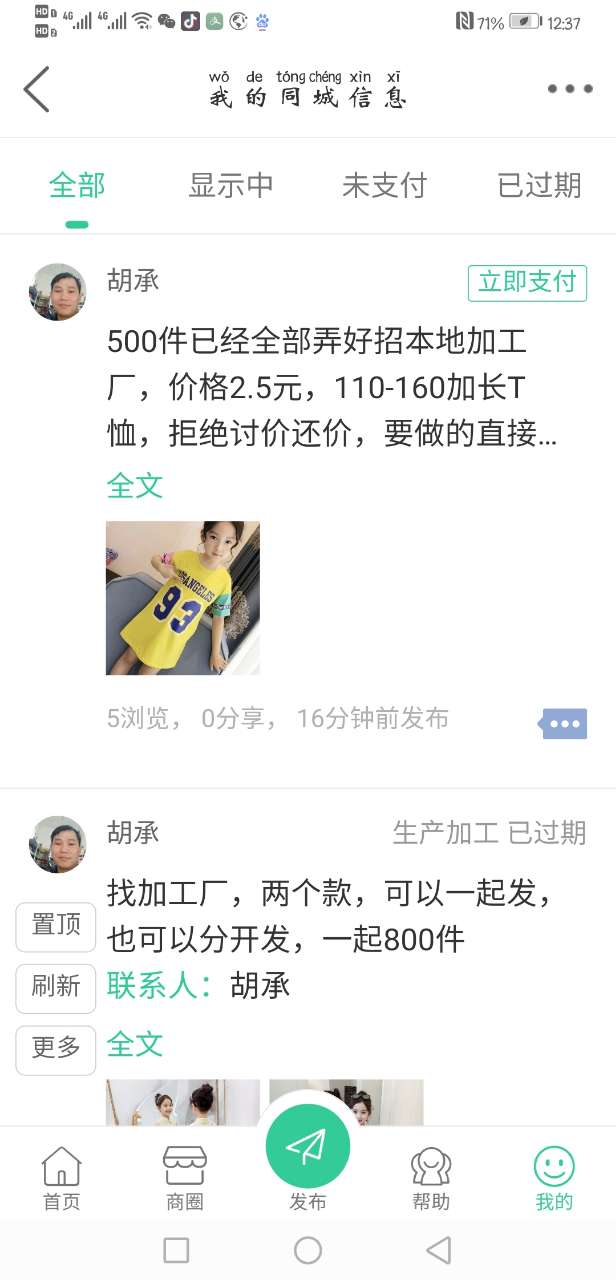Tap the 置顶 button

(56, 926)
